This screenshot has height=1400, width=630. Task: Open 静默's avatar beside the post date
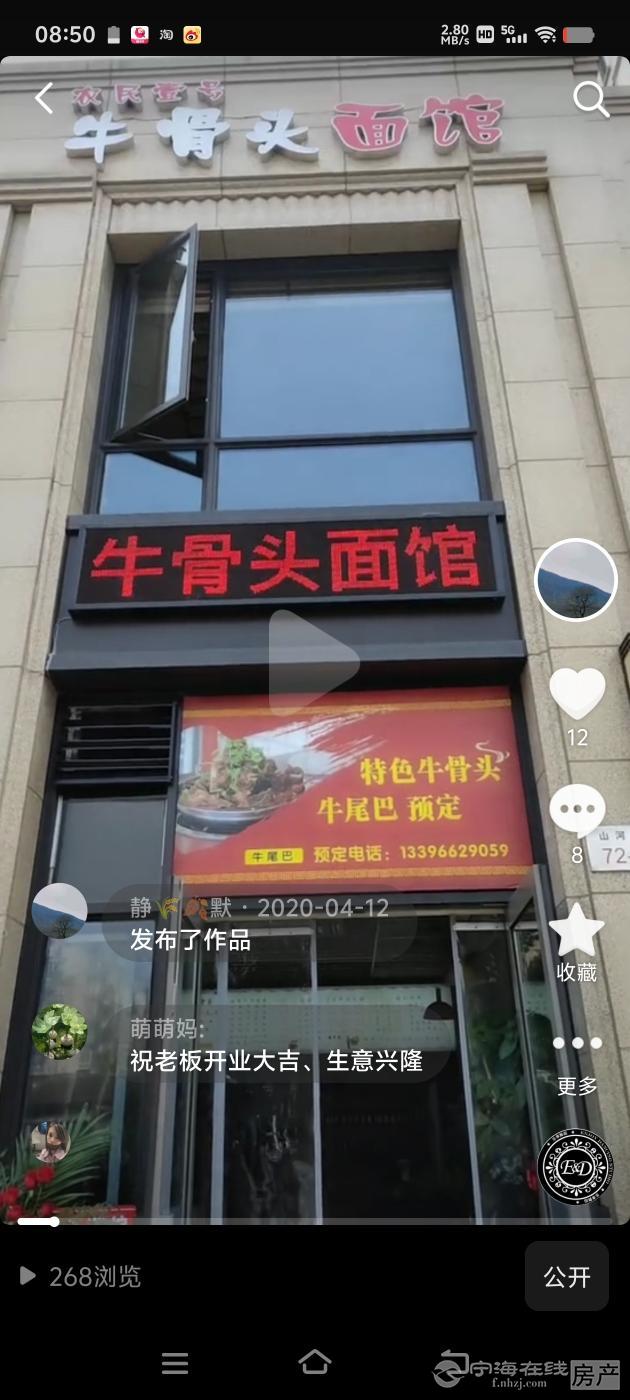59,910
